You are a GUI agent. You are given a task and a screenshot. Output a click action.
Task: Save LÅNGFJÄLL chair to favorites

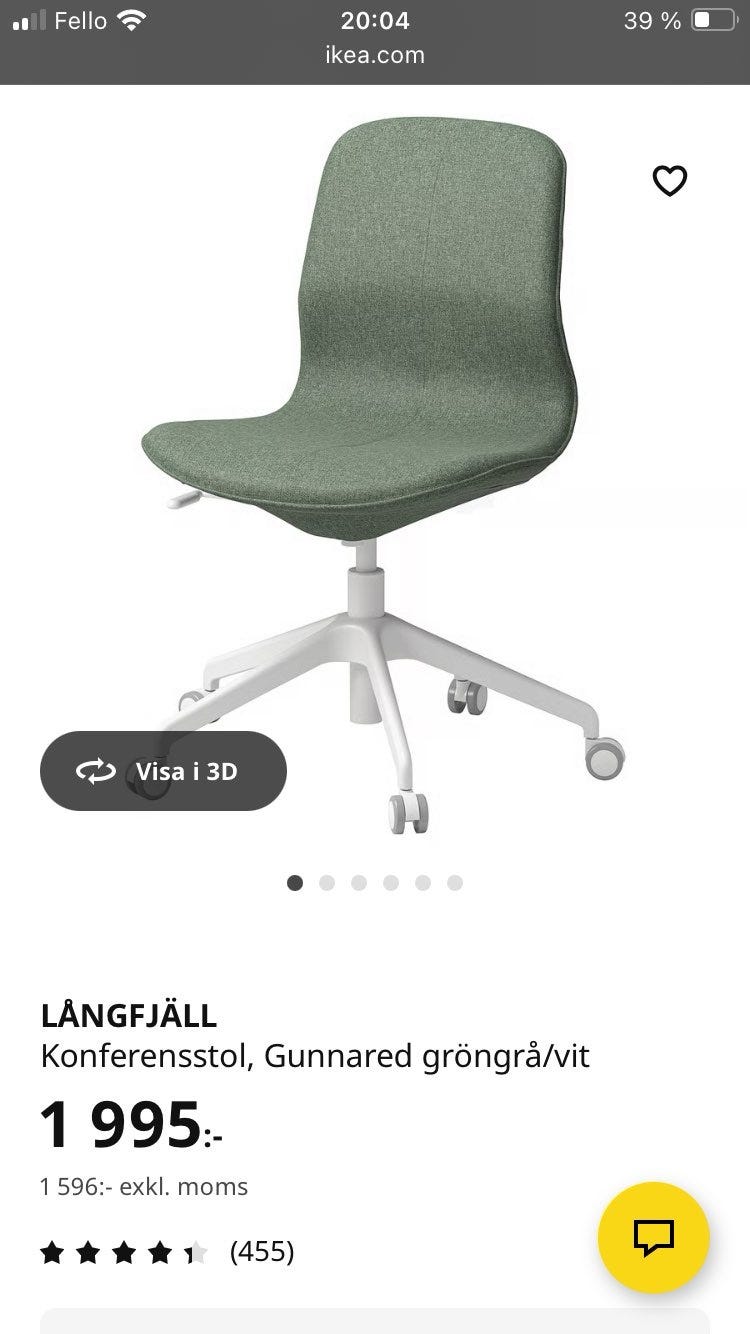(669, 181)
